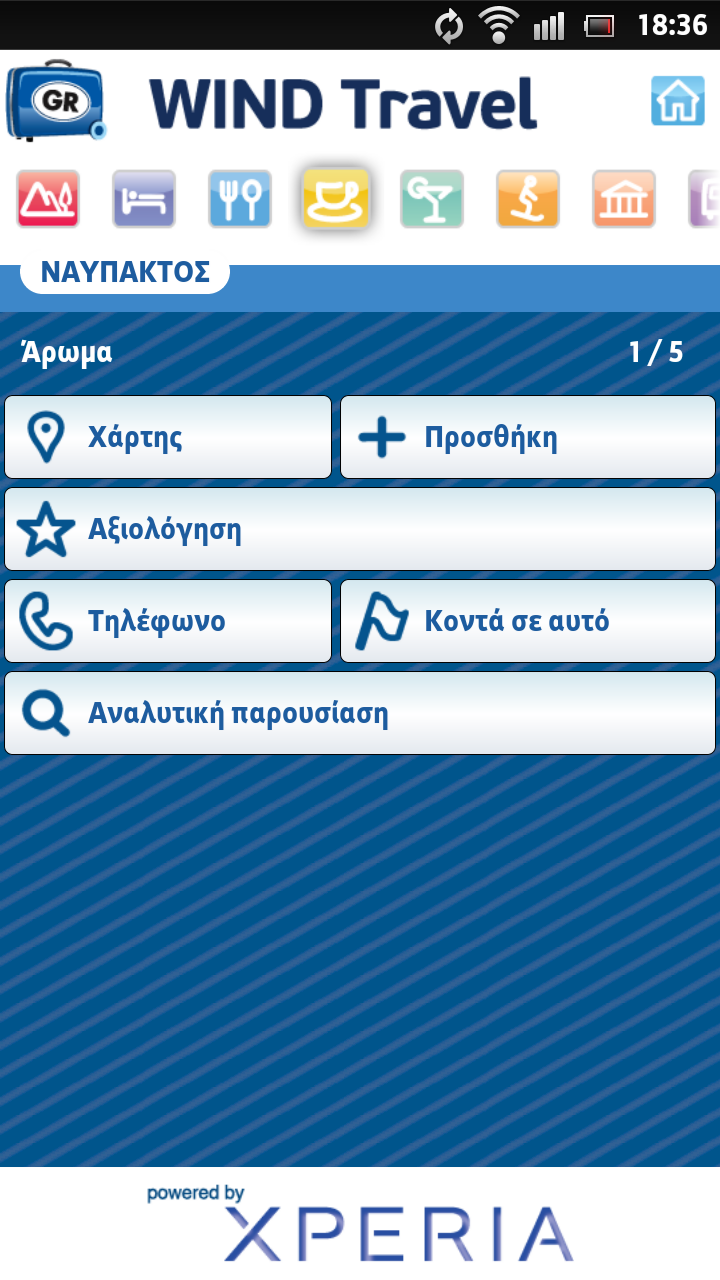Open Αναλυτική παρουσίαση detailed view
The height and width of the screenshot is (1280, 720).
point(360,713)
